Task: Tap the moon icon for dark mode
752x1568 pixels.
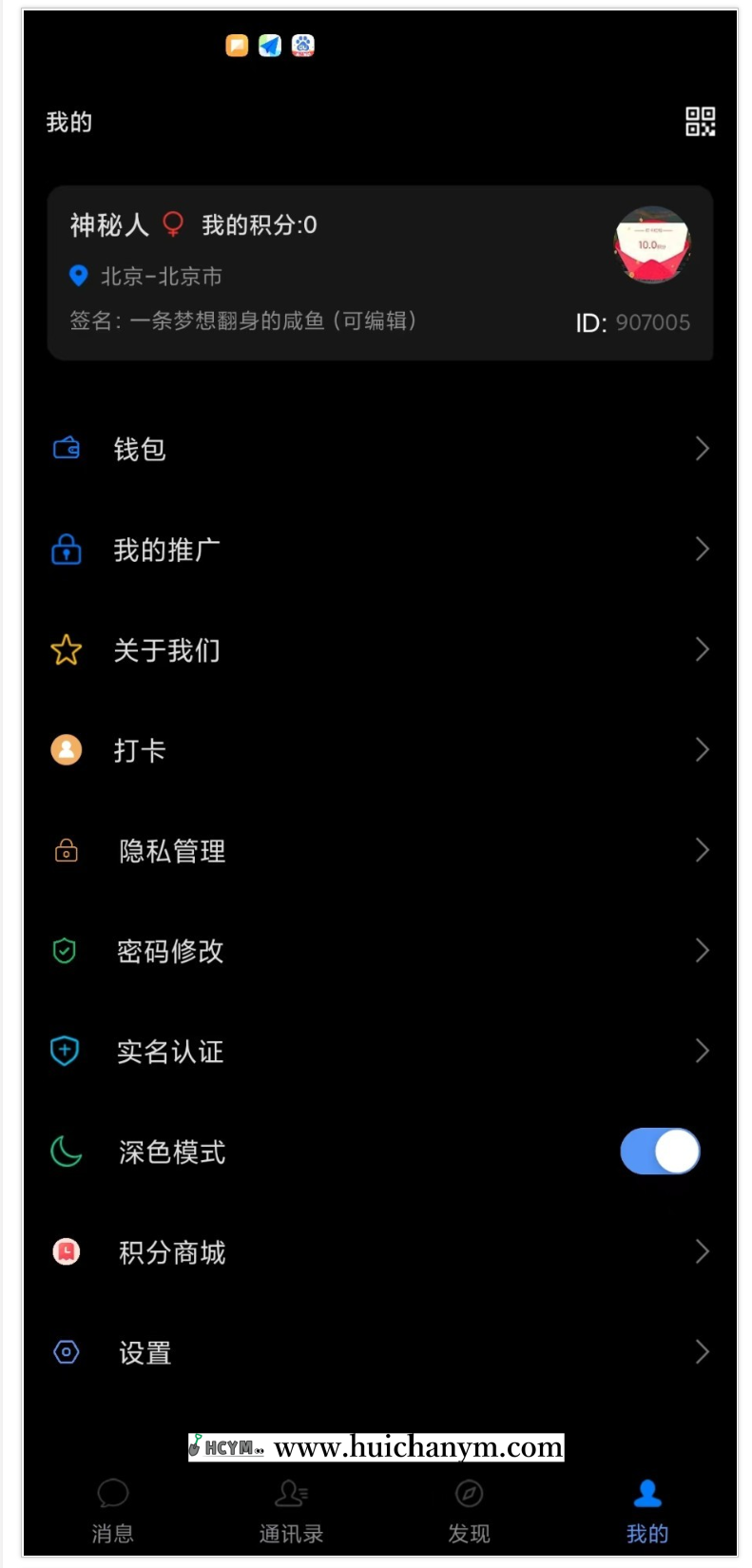Action: point(65,1152)
